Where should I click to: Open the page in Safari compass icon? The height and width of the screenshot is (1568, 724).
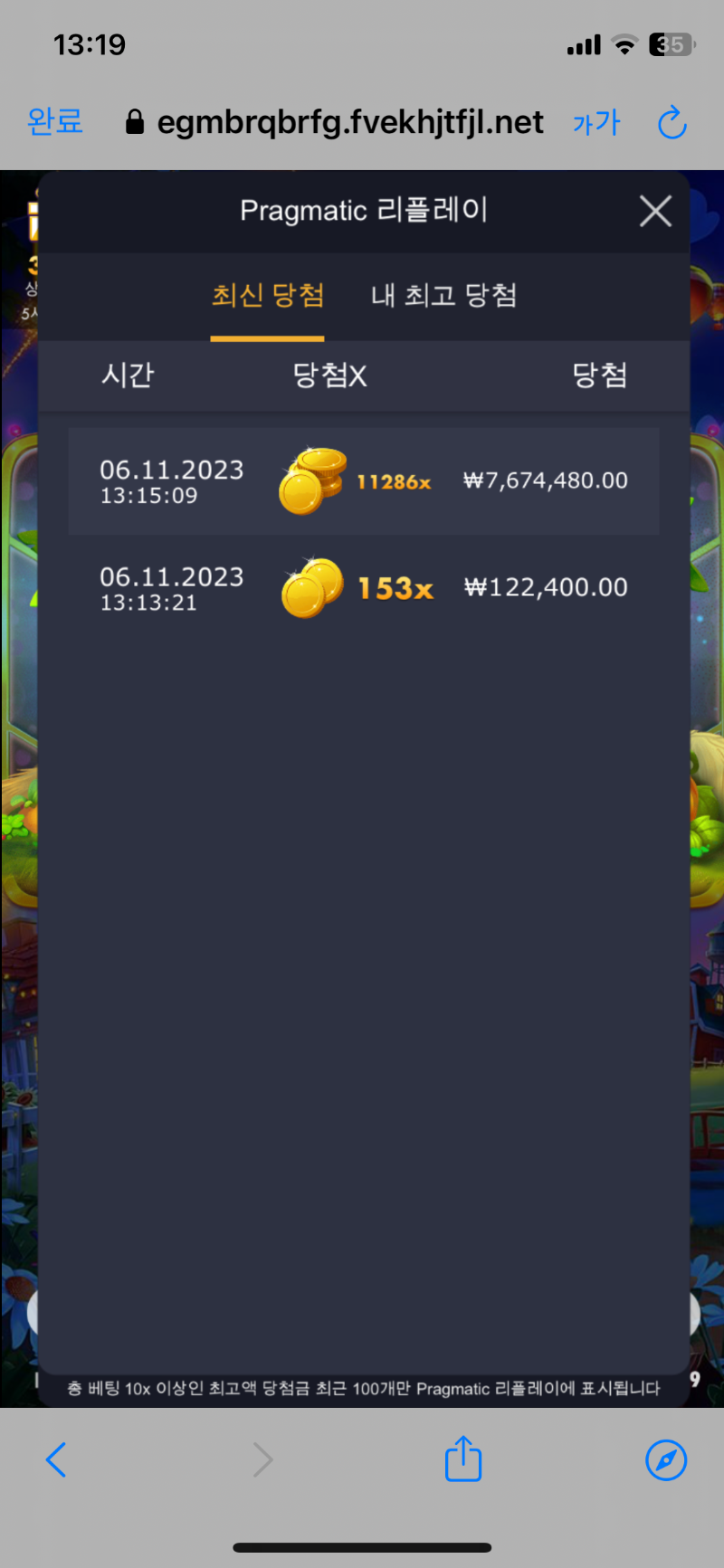click(666, 1459)
